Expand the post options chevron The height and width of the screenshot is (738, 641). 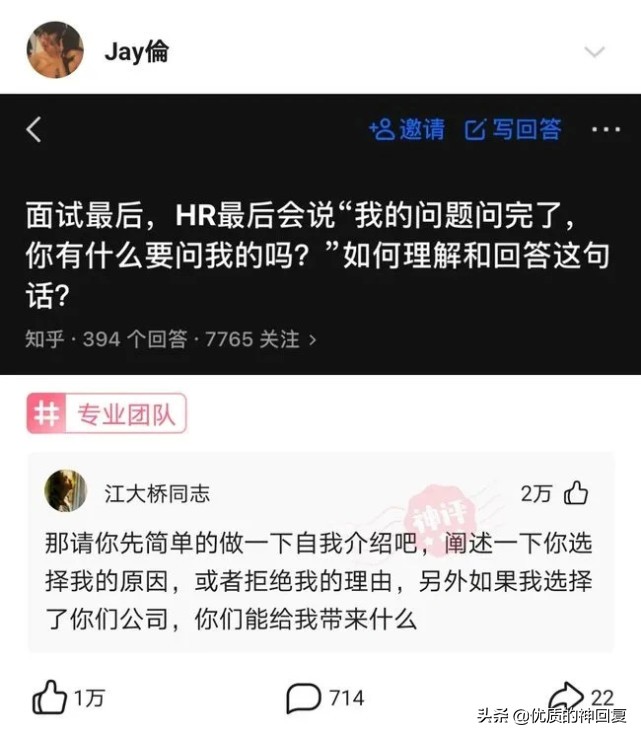pyautogui.click(x=594, y=52)
